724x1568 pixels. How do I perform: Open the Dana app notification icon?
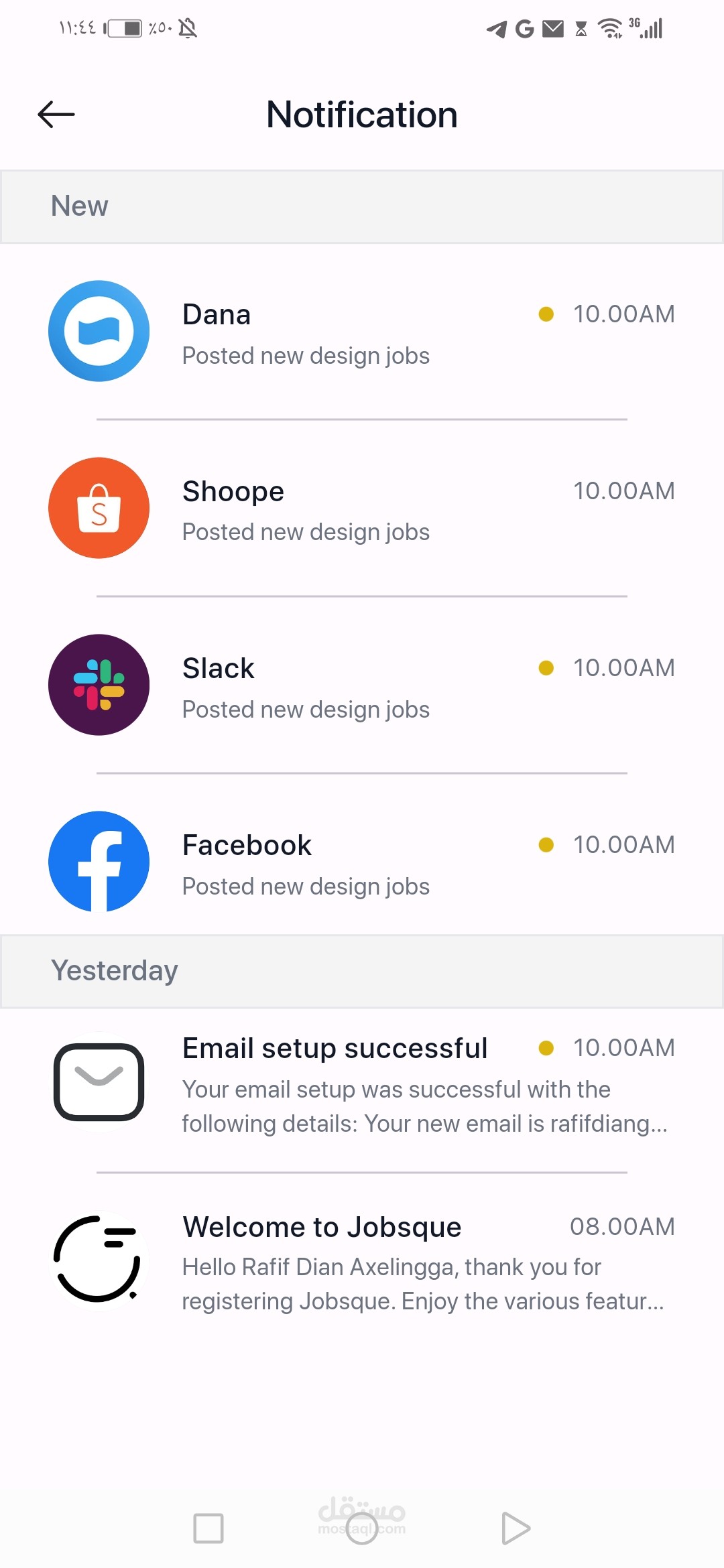point(98,331)
